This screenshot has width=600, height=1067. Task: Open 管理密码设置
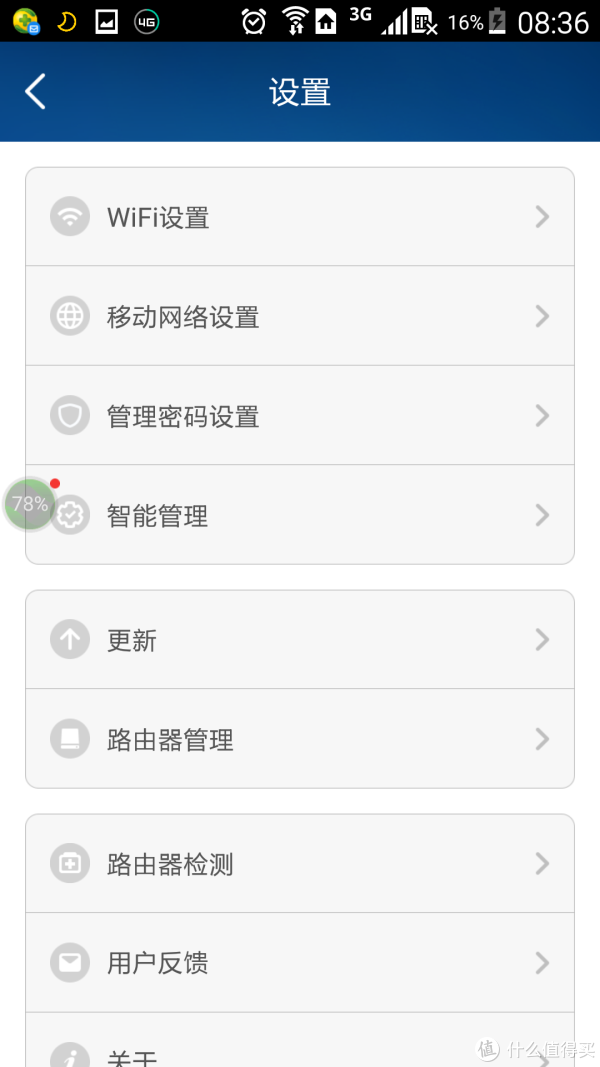coord(300,415)
